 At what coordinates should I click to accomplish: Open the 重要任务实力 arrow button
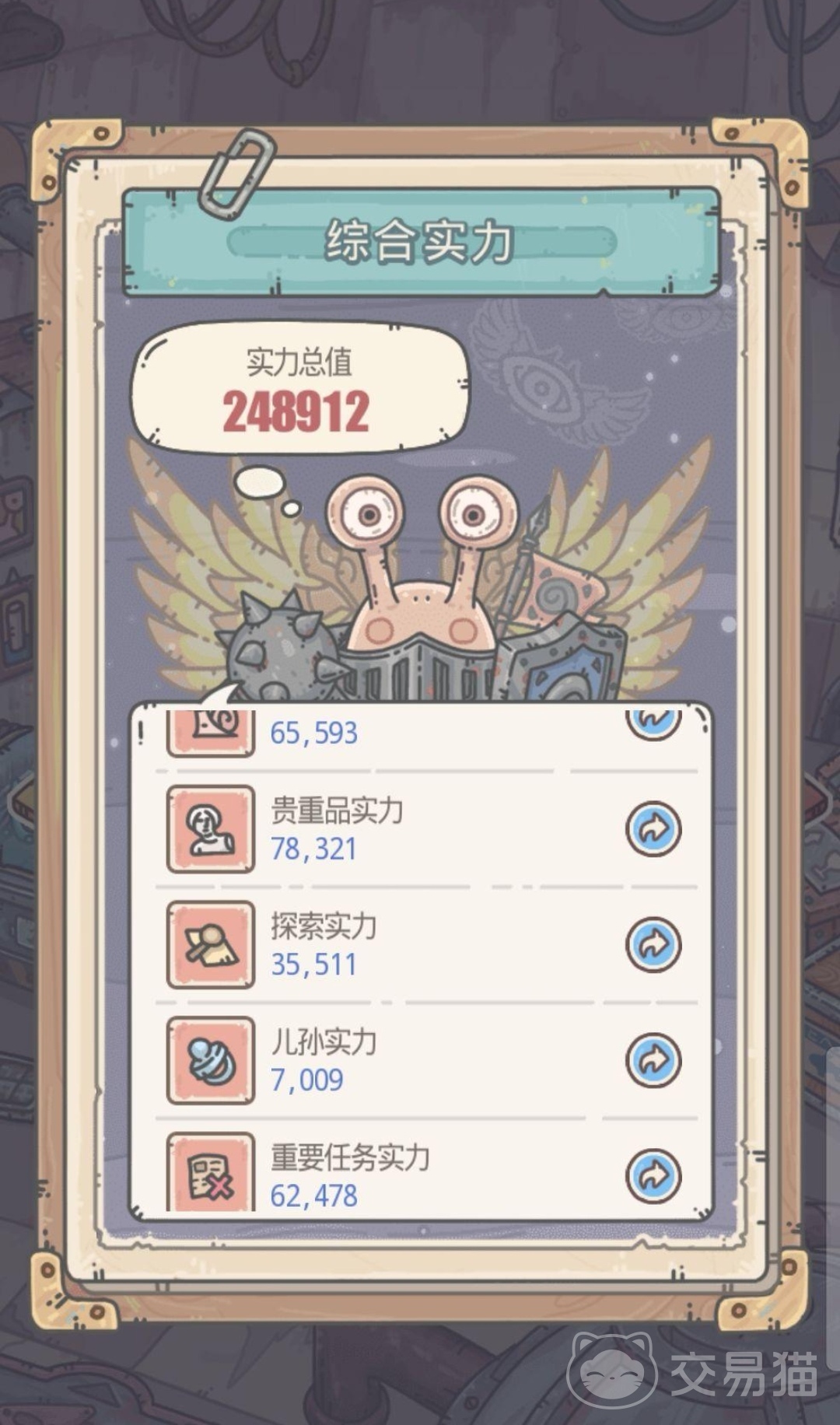click(x=653, y=1175)
